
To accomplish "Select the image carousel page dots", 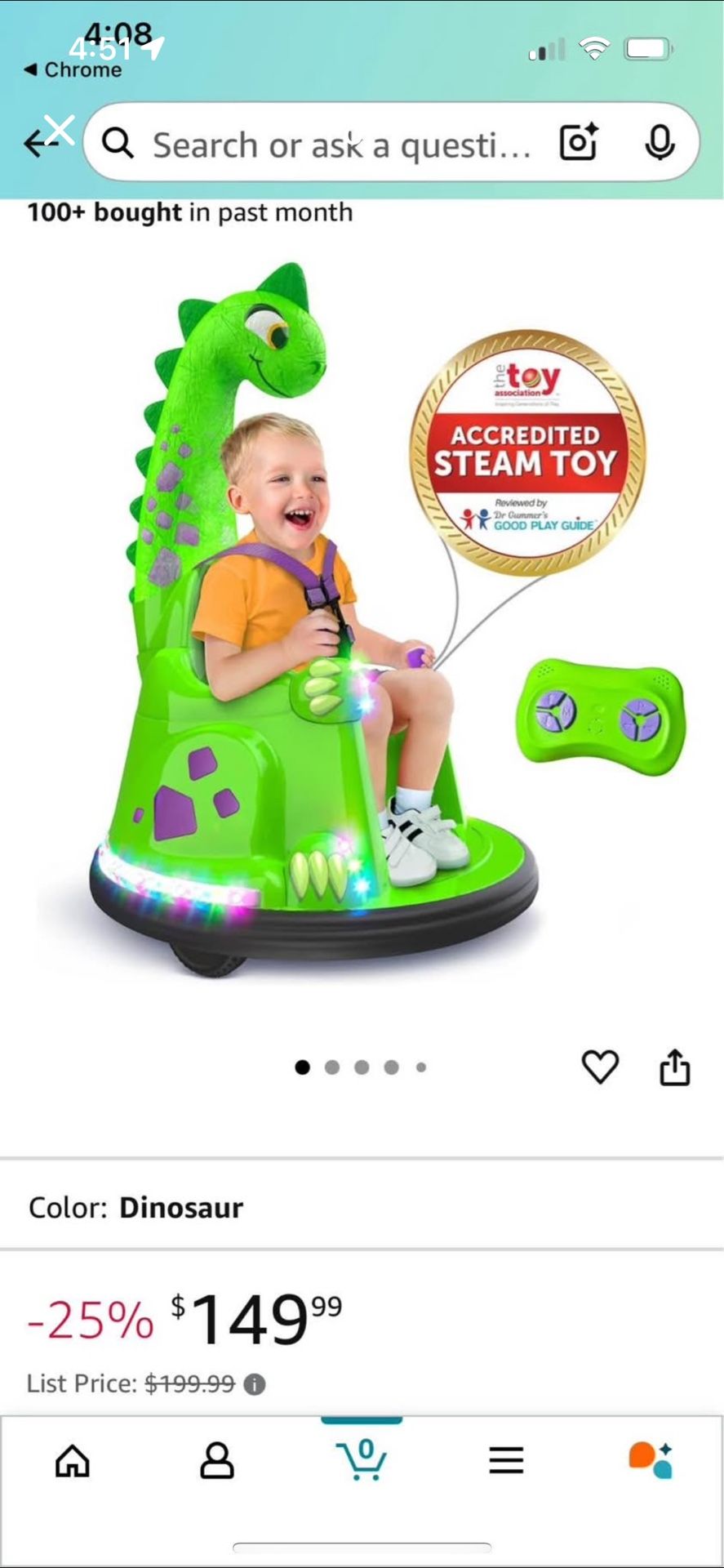I will pos(361,1067).
